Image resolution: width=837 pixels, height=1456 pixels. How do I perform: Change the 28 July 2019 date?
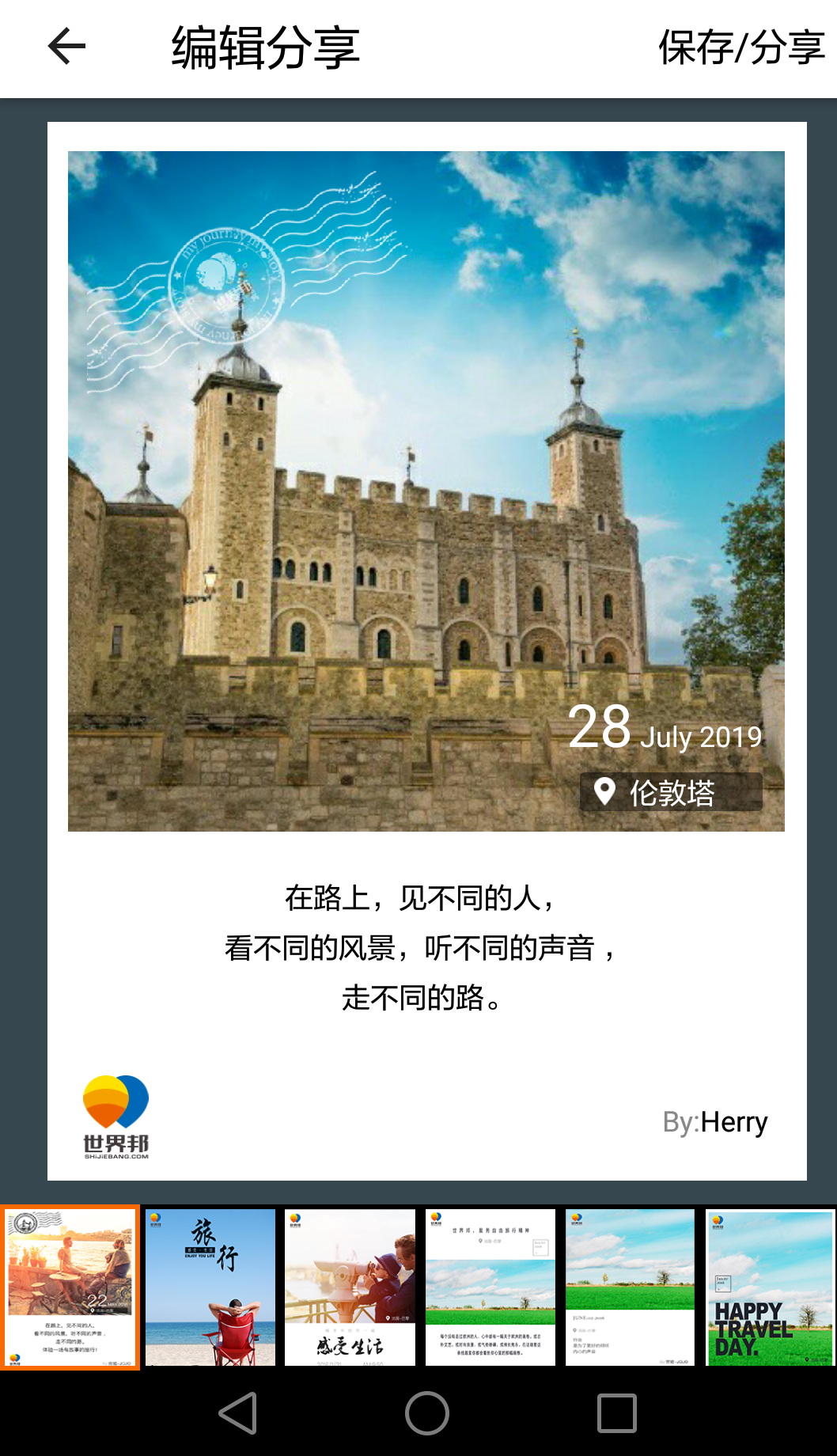[x=665, y=729]
